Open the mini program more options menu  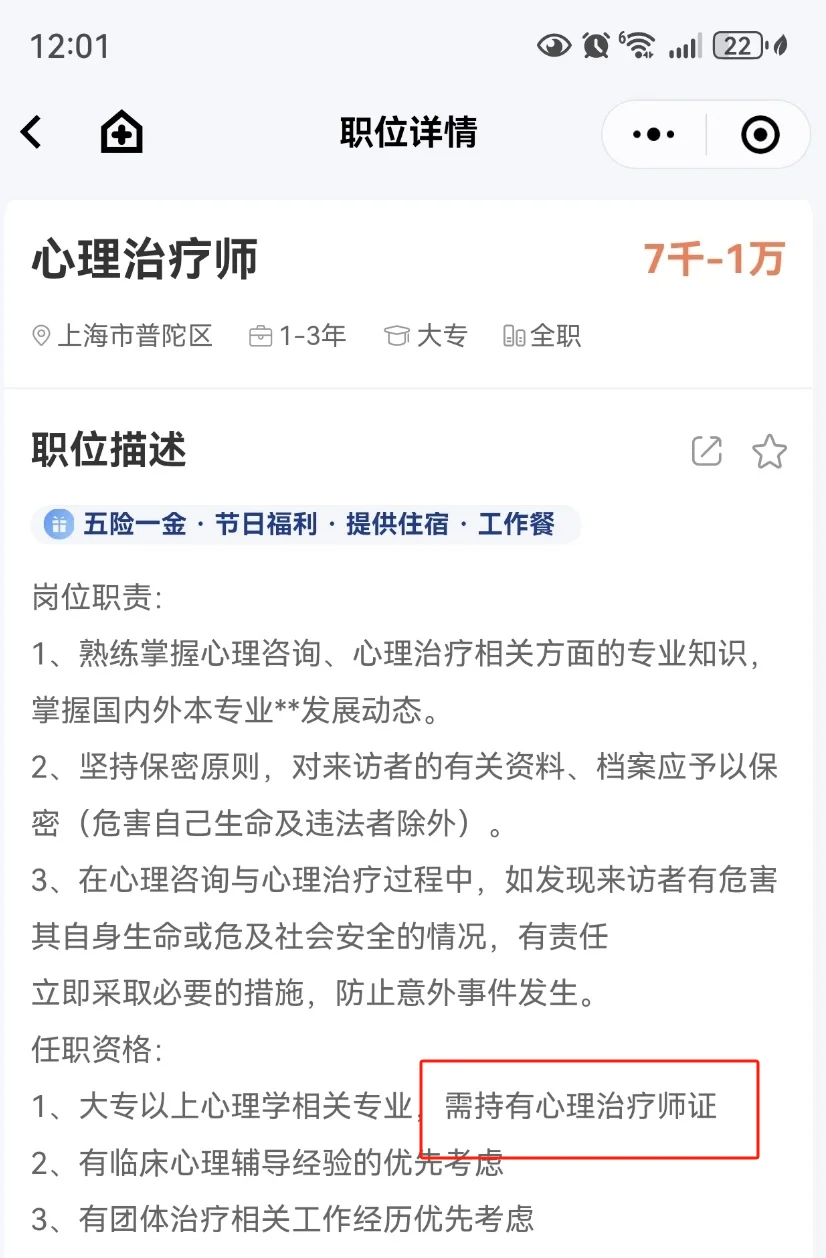click(654, 134)
